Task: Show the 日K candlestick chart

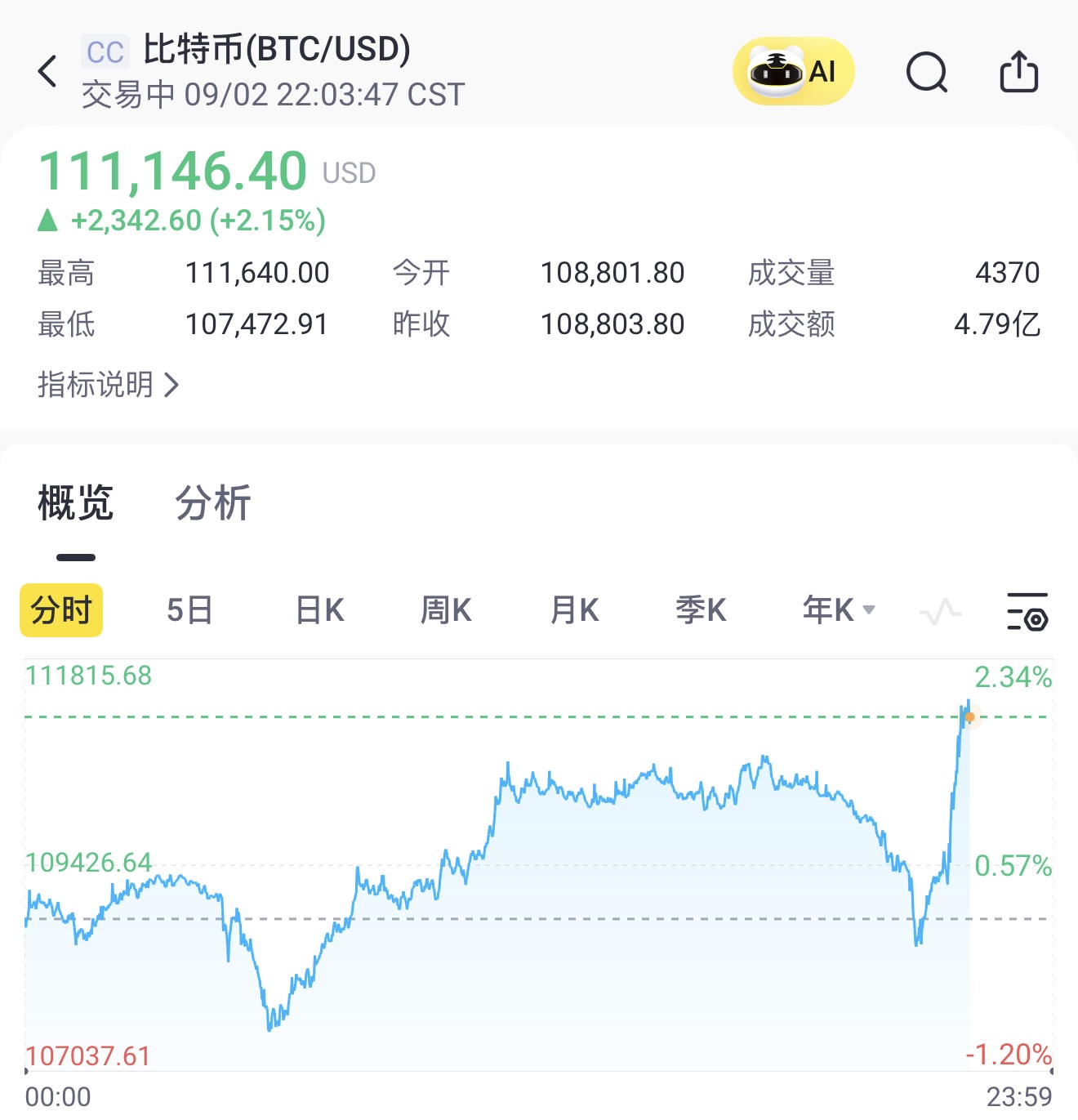Action: [319, 610]
